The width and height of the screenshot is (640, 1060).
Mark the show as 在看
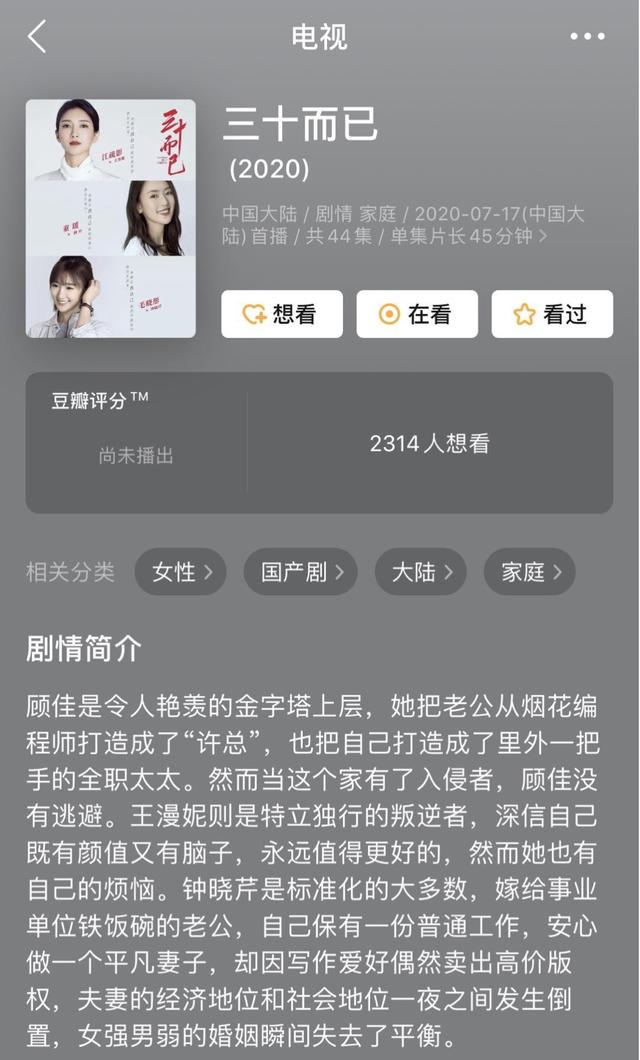point(417,314)
